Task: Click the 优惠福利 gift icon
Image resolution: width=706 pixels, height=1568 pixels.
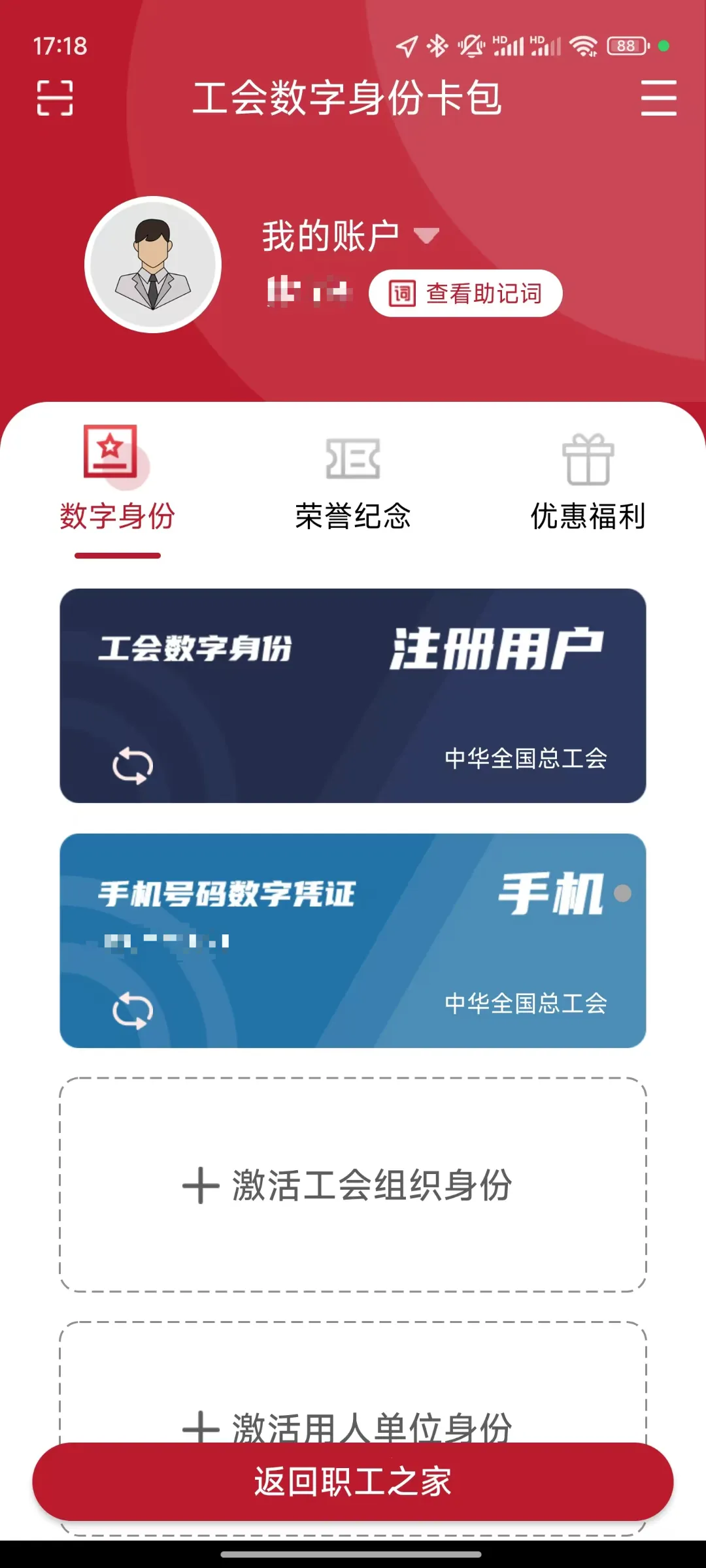Action: [587, 459]
